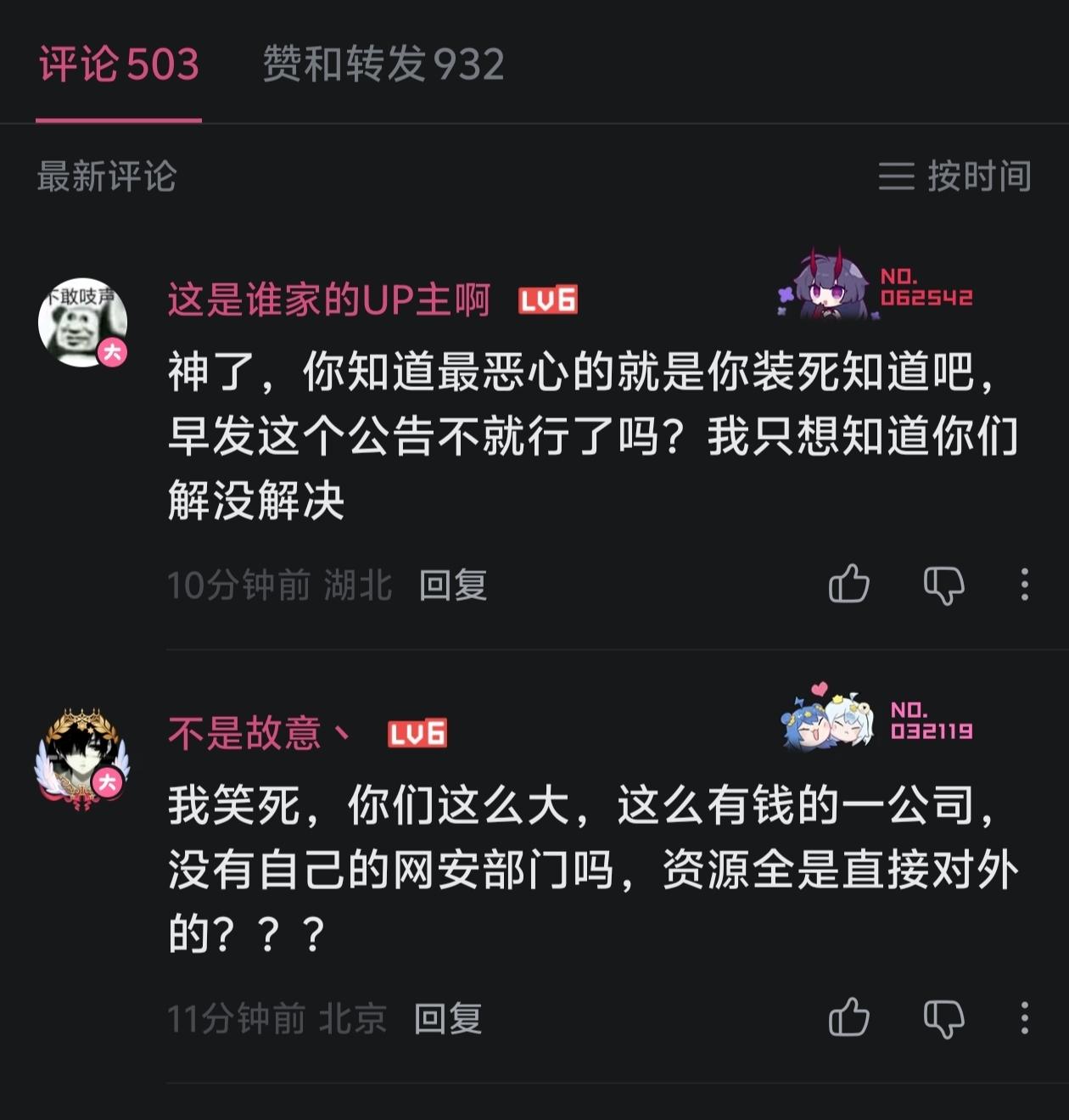Select the 评论 503 tab
The width and height of the screenshot is (1069, 1120).
click(x=119, y=64)
